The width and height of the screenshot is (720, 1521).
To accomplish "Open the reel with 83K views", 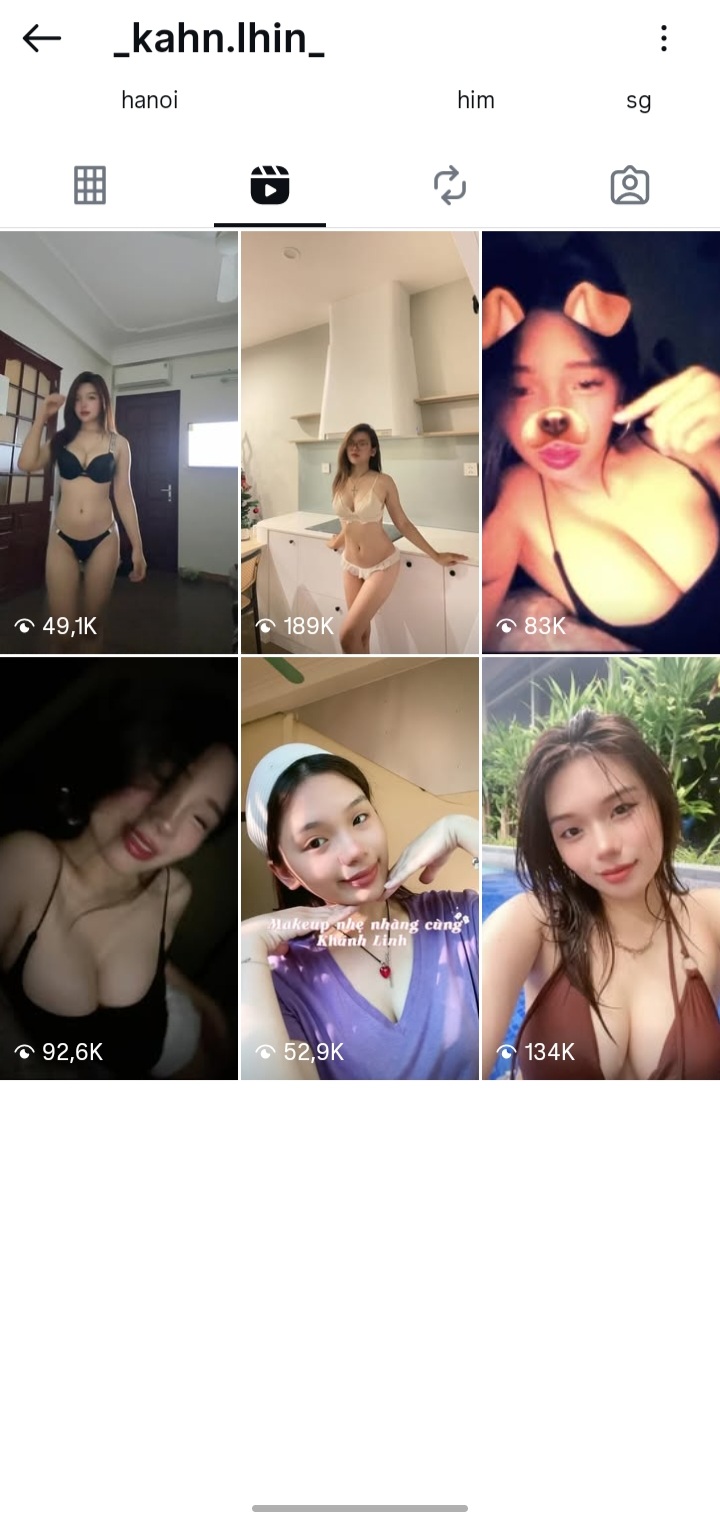I will [x=601, y=442].
